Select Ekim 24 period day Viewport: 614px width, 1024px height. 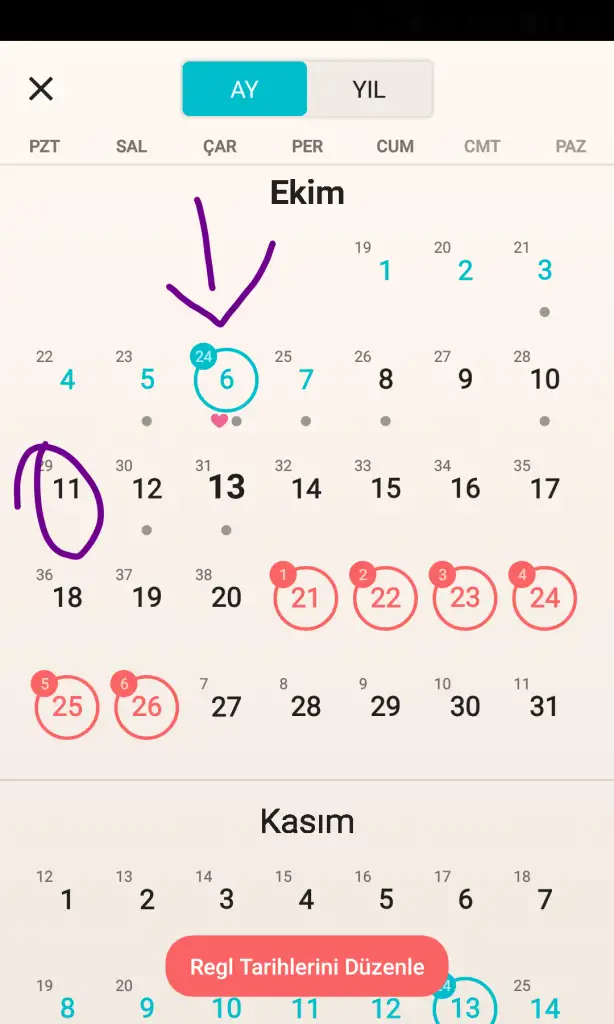pyautogui.click(x=544, y=598)
